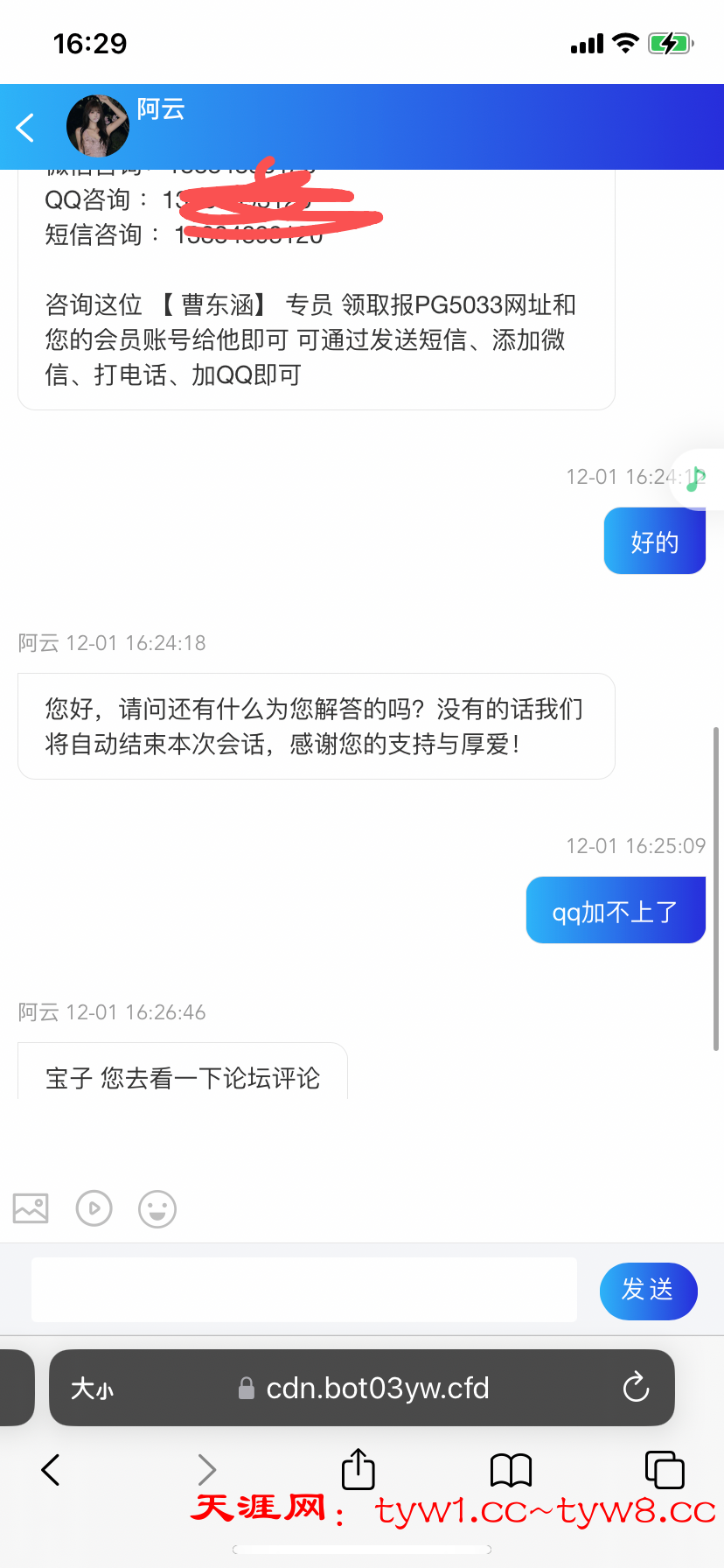Open Safari bookmarks

point(511,1470)
